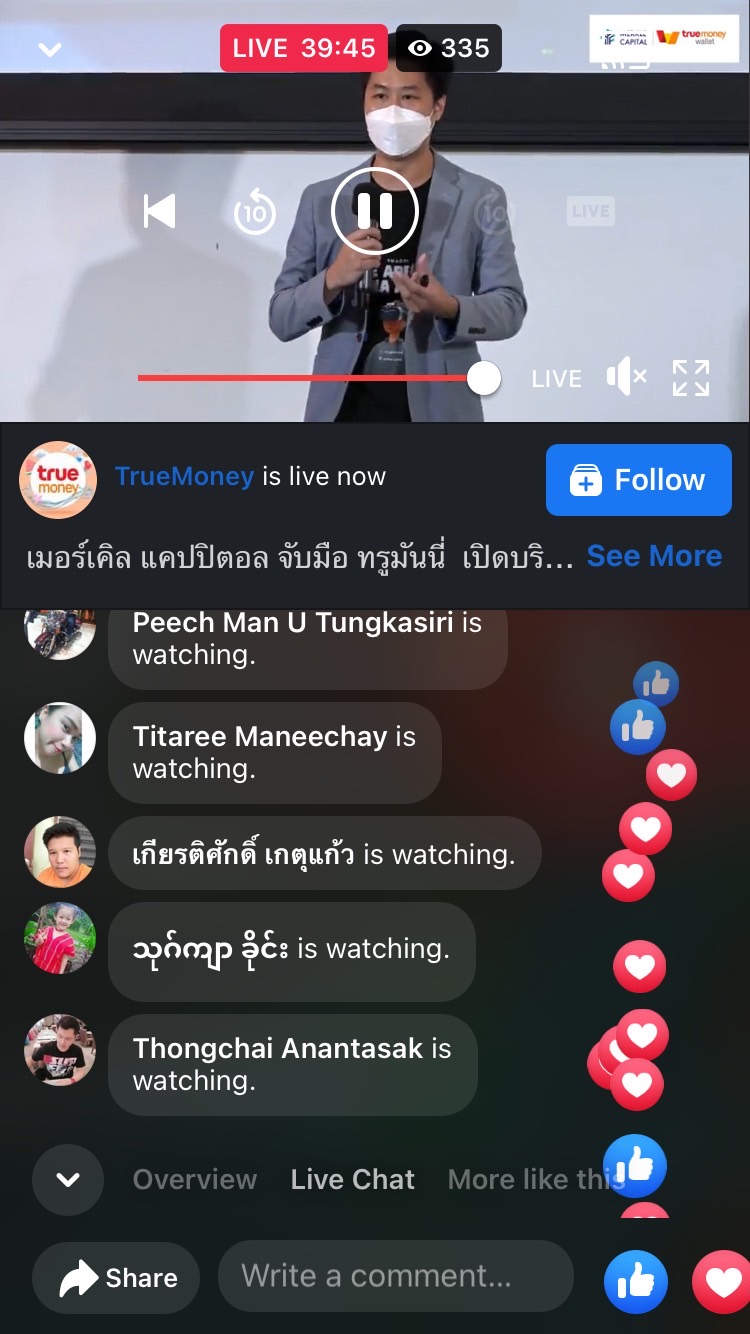Image resolution: width=750 pixels, height=1334 pixels.
Task: Tap the video progress slider handle
Action: pos(484,378)
